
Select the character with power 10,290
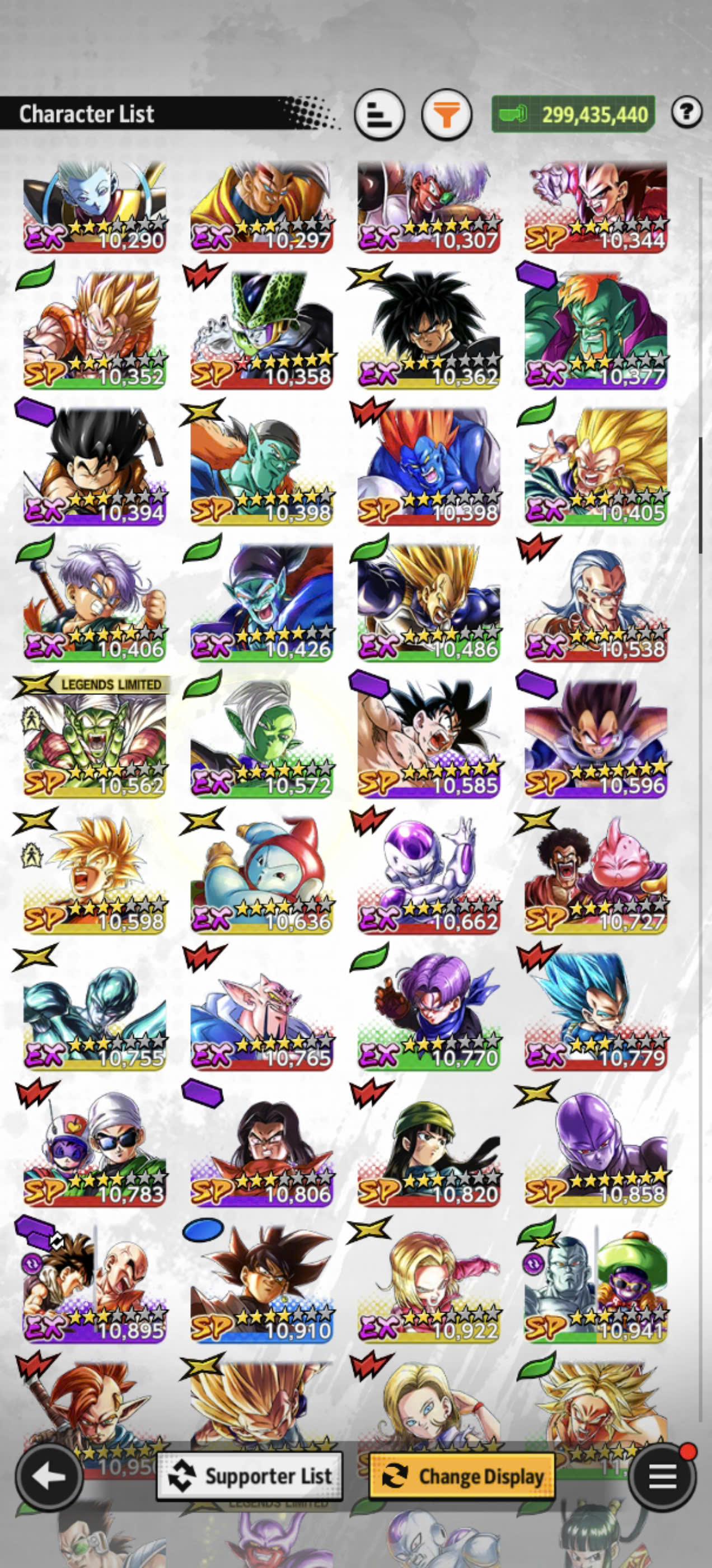(x=95, y=206)
